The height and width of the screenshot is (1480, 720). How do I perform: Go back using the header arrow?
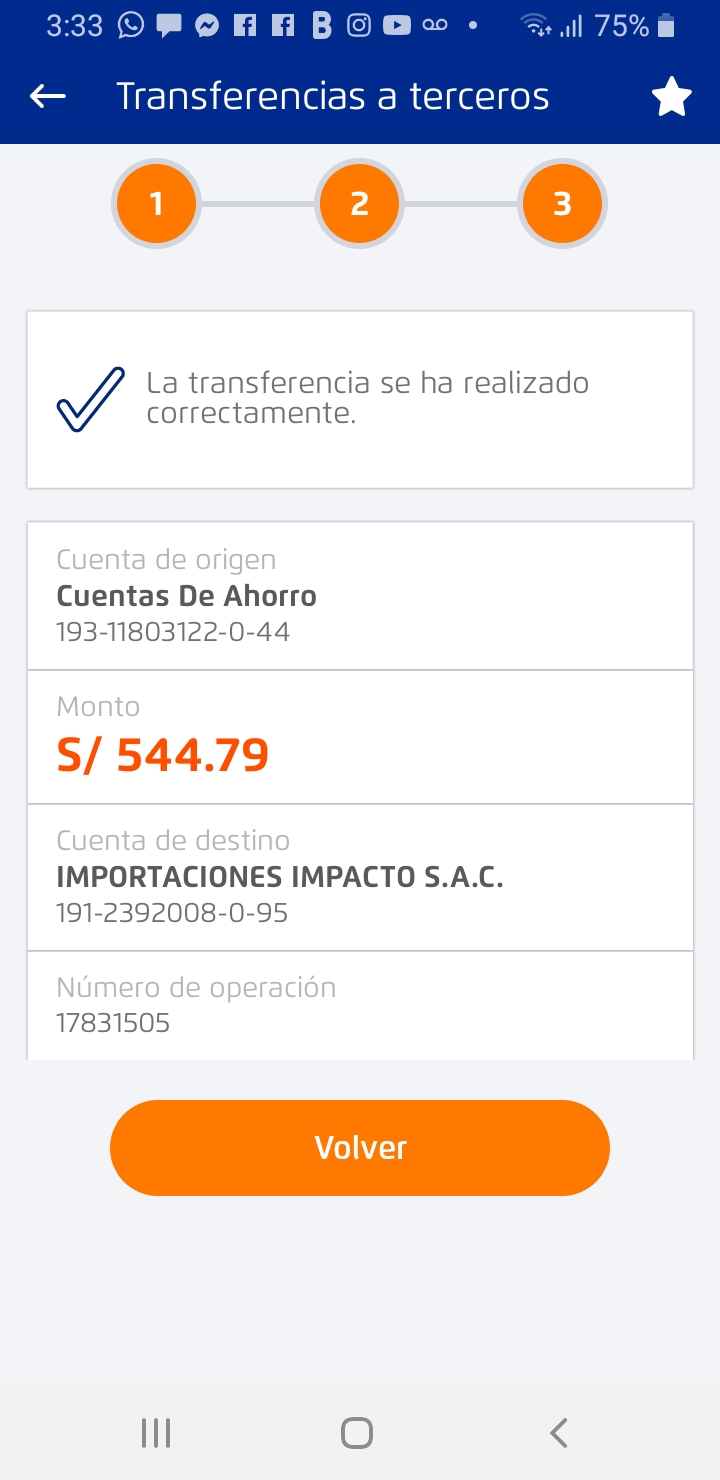click(x=48, y=96)
